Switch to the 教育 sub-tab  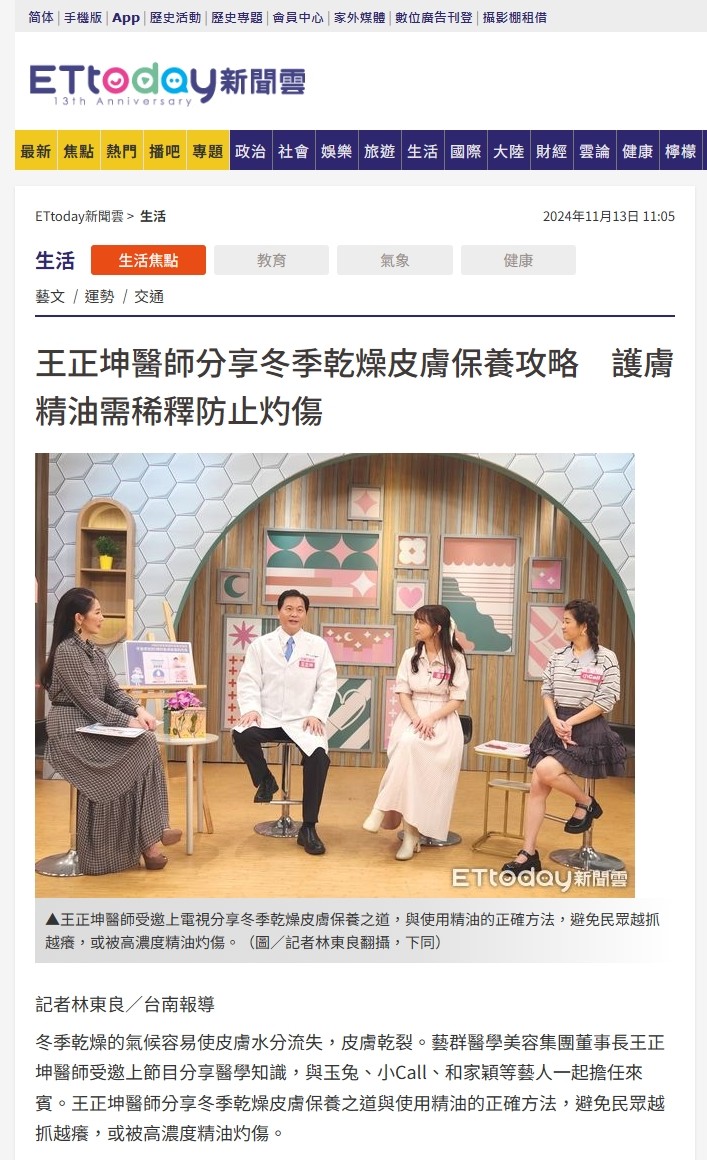pyautogui.click(x=271, y=260)
